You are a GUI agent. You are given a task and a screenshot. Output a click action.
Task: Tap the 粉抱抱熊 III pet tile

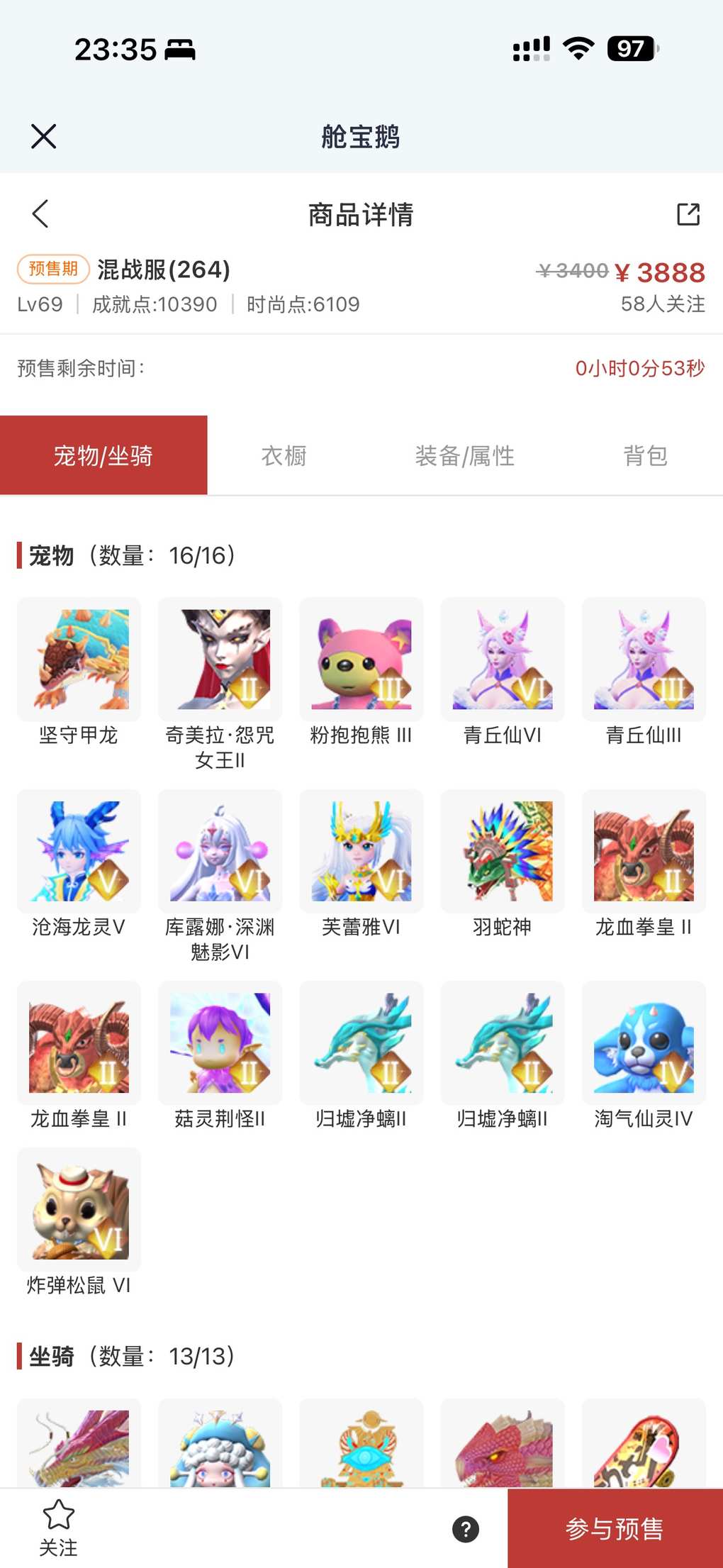[x=361, y=660]
